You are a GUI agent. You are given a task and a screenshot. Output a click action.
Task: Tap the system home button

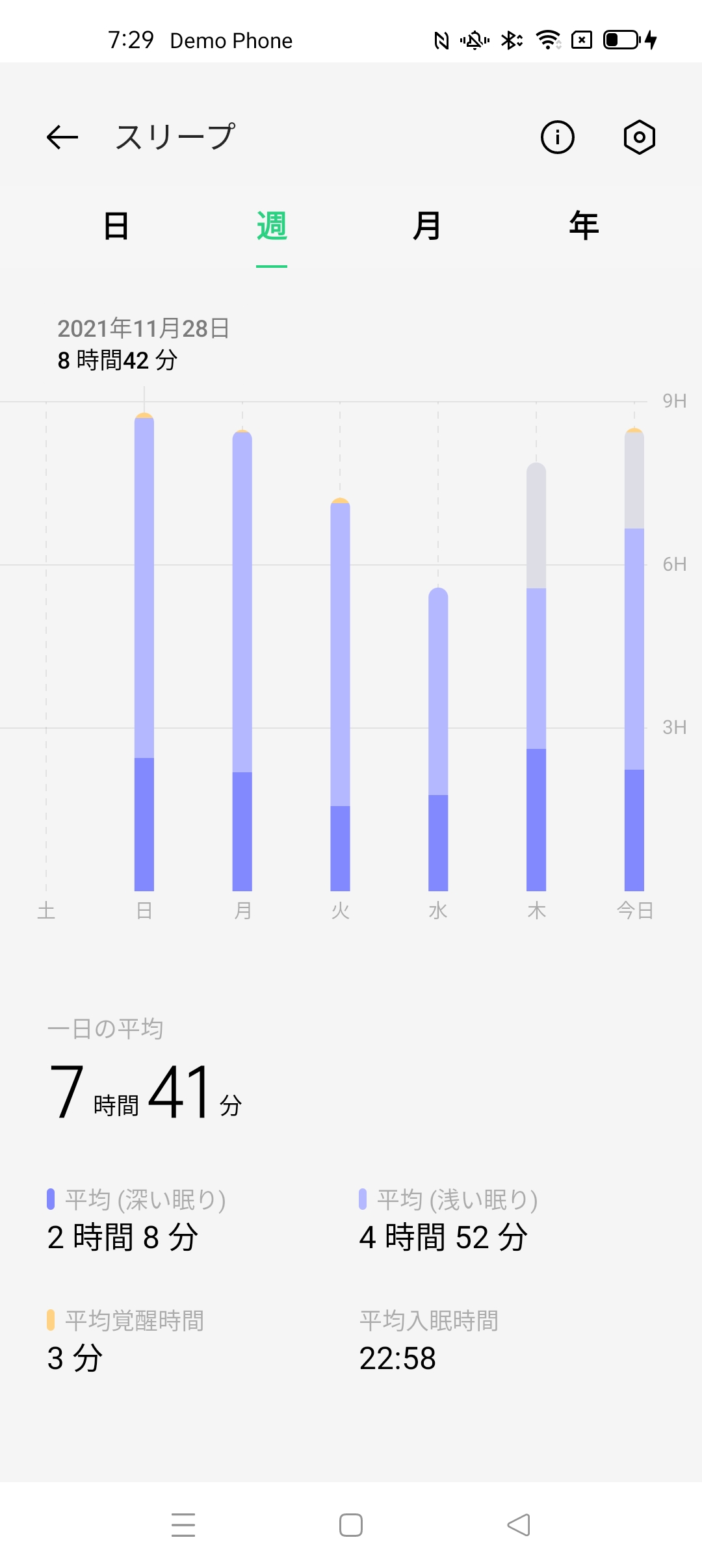[x=351, y=1525]
